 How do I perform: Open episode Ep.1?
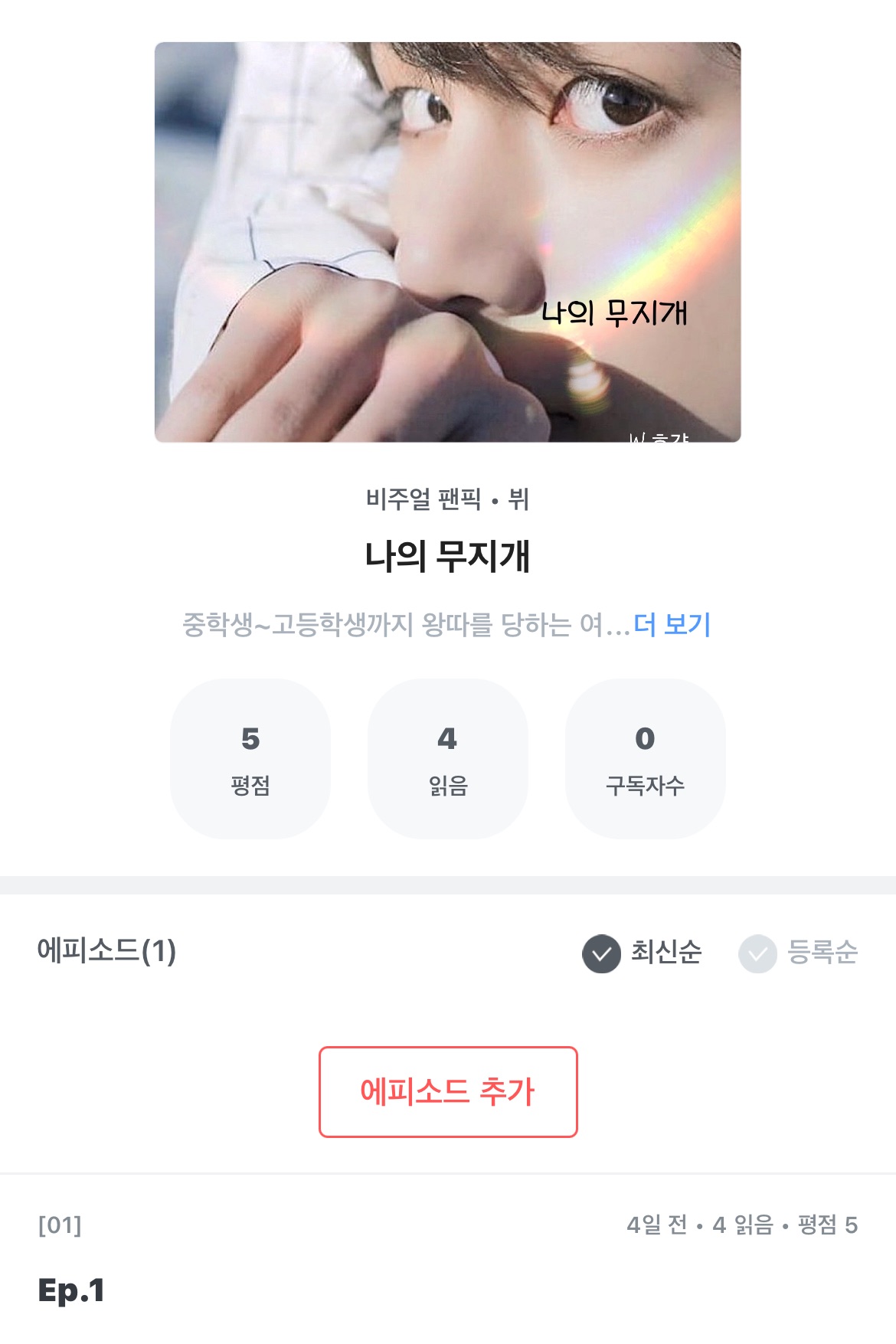71,1290
